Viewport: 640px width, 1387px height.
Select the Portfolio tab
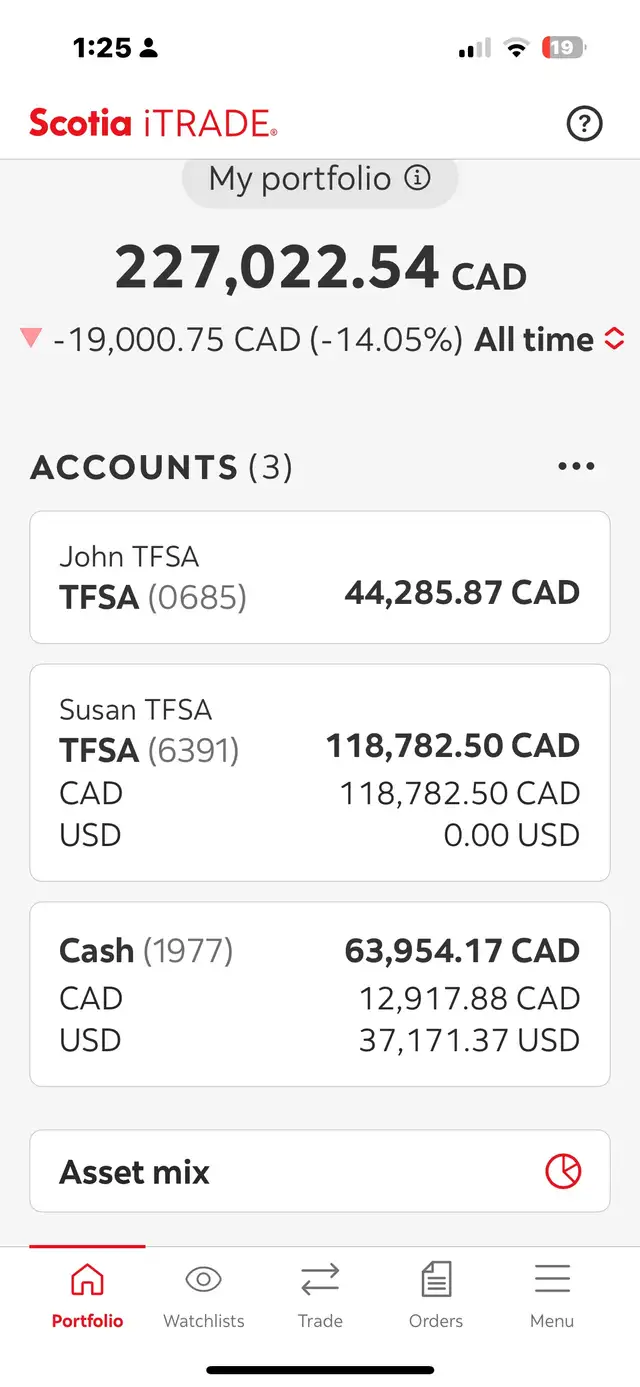coord(88,1296)
